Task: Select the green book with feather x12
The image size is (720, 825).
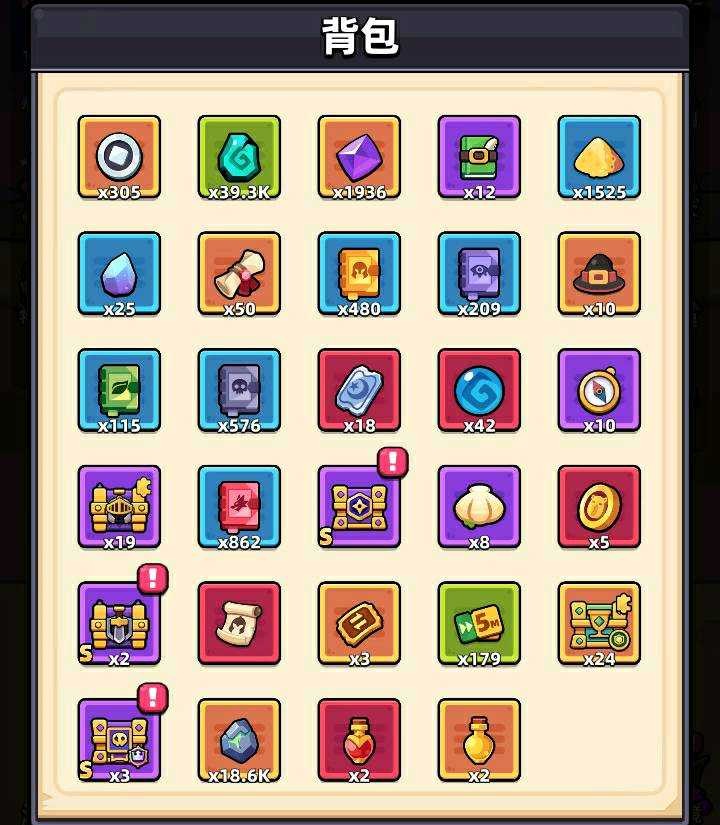Action: (479, 157)
